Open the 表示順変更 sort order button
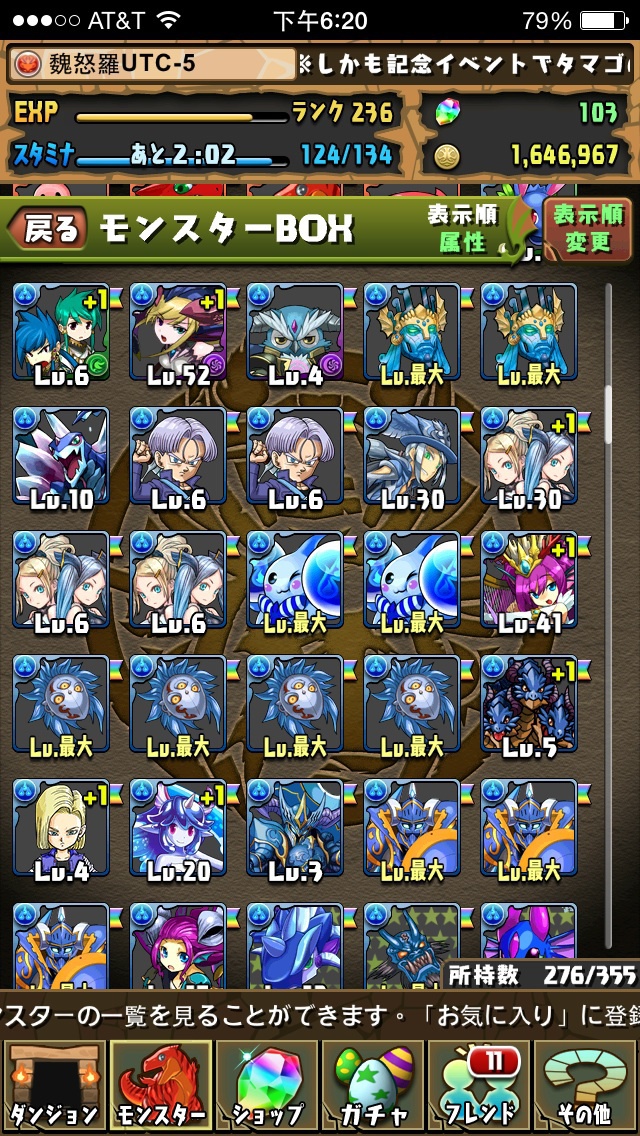 point(589,229)
